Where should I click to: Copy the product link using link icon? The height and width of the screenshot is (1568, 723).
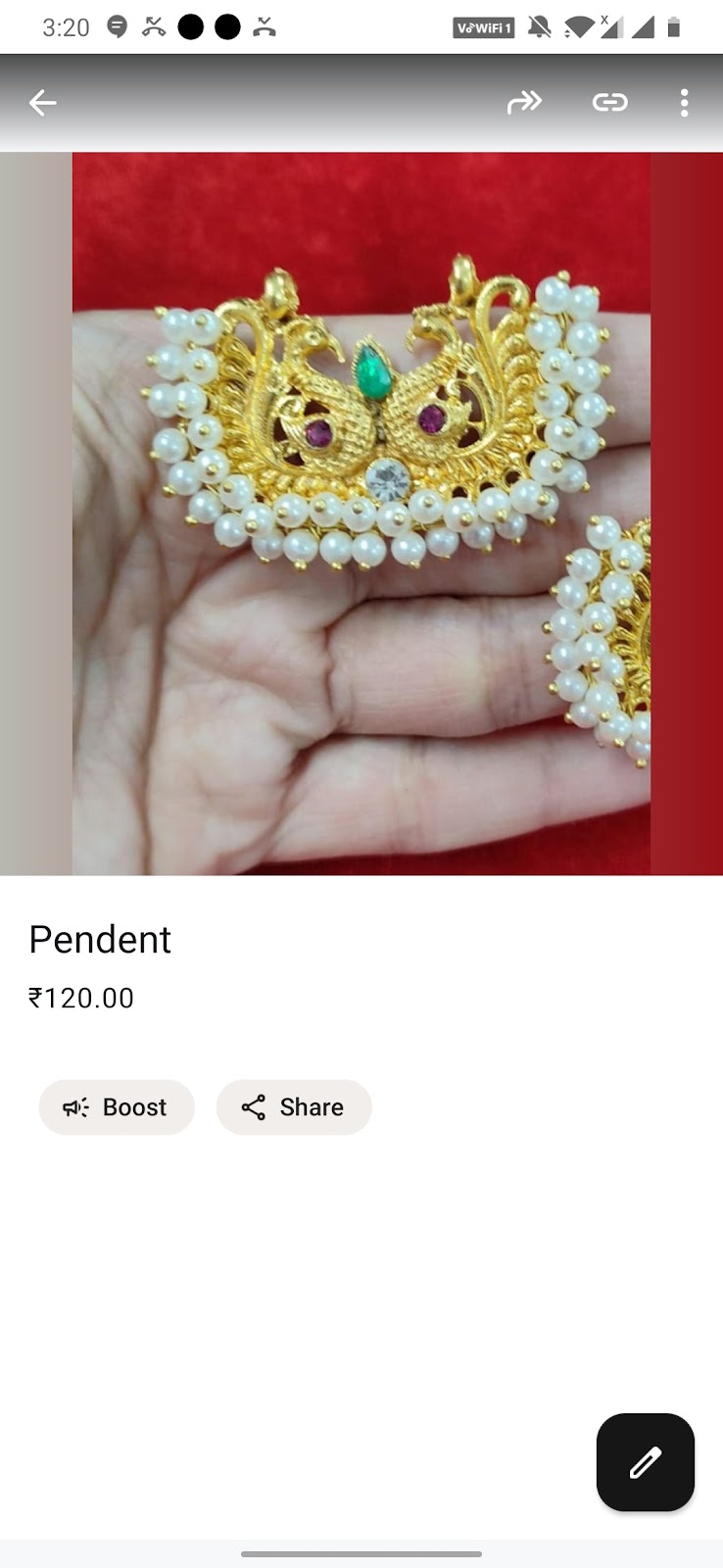[609, 102]
